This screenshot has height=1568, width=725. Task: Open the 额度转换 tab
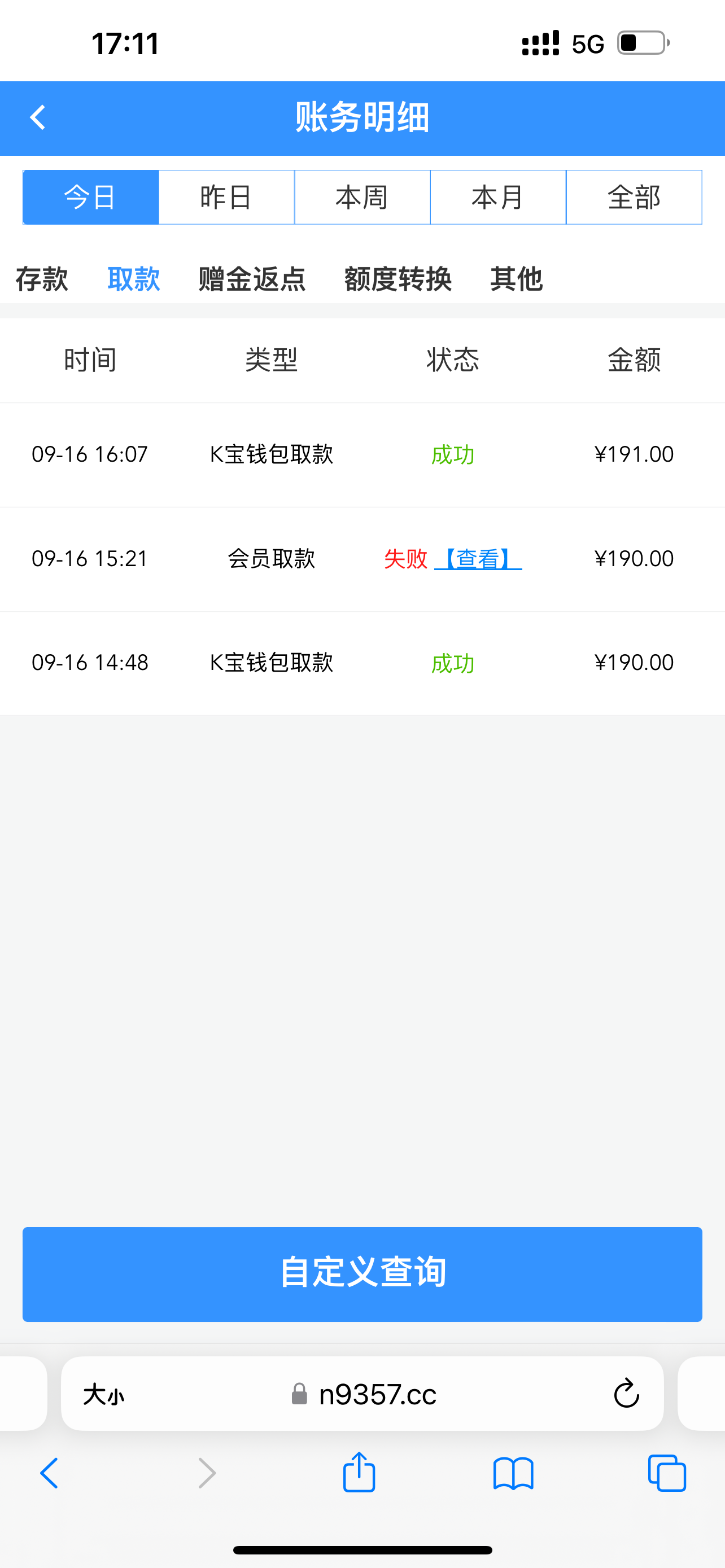pyautogui.click(x=398, y=279)
